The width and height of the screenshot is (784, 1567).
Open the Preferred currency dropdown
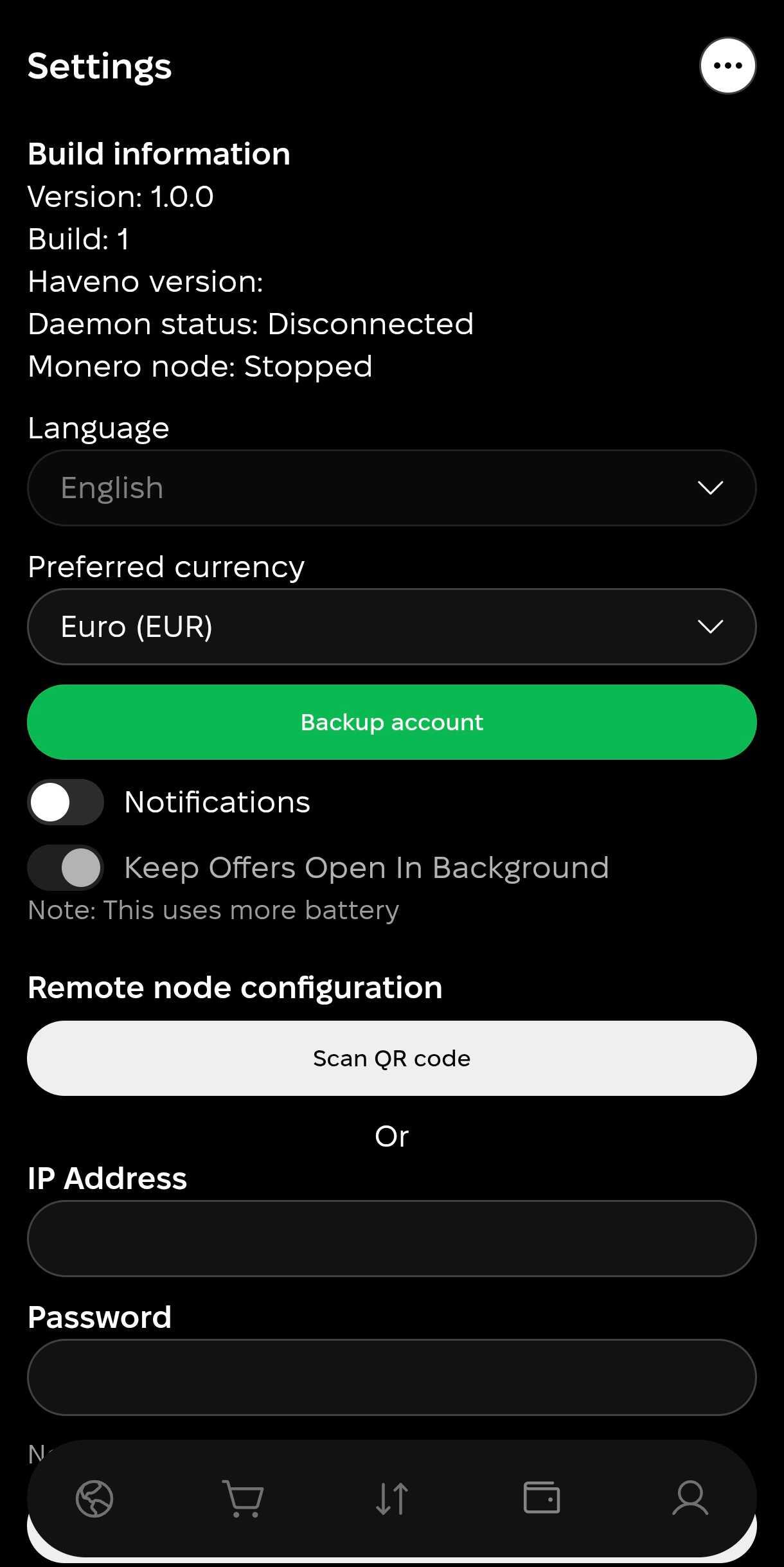coord(391,627)
